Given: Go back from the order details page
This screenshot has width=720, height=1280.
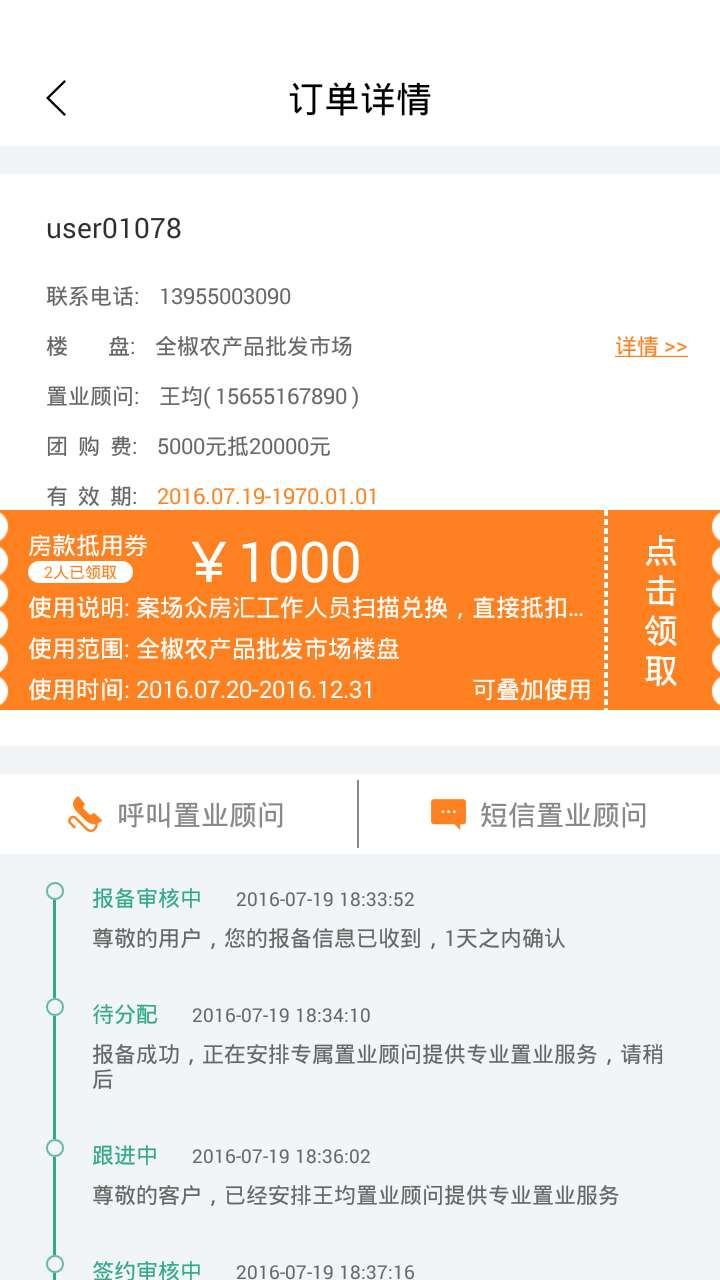Looking at the screenshot, I should coord(56,98).
